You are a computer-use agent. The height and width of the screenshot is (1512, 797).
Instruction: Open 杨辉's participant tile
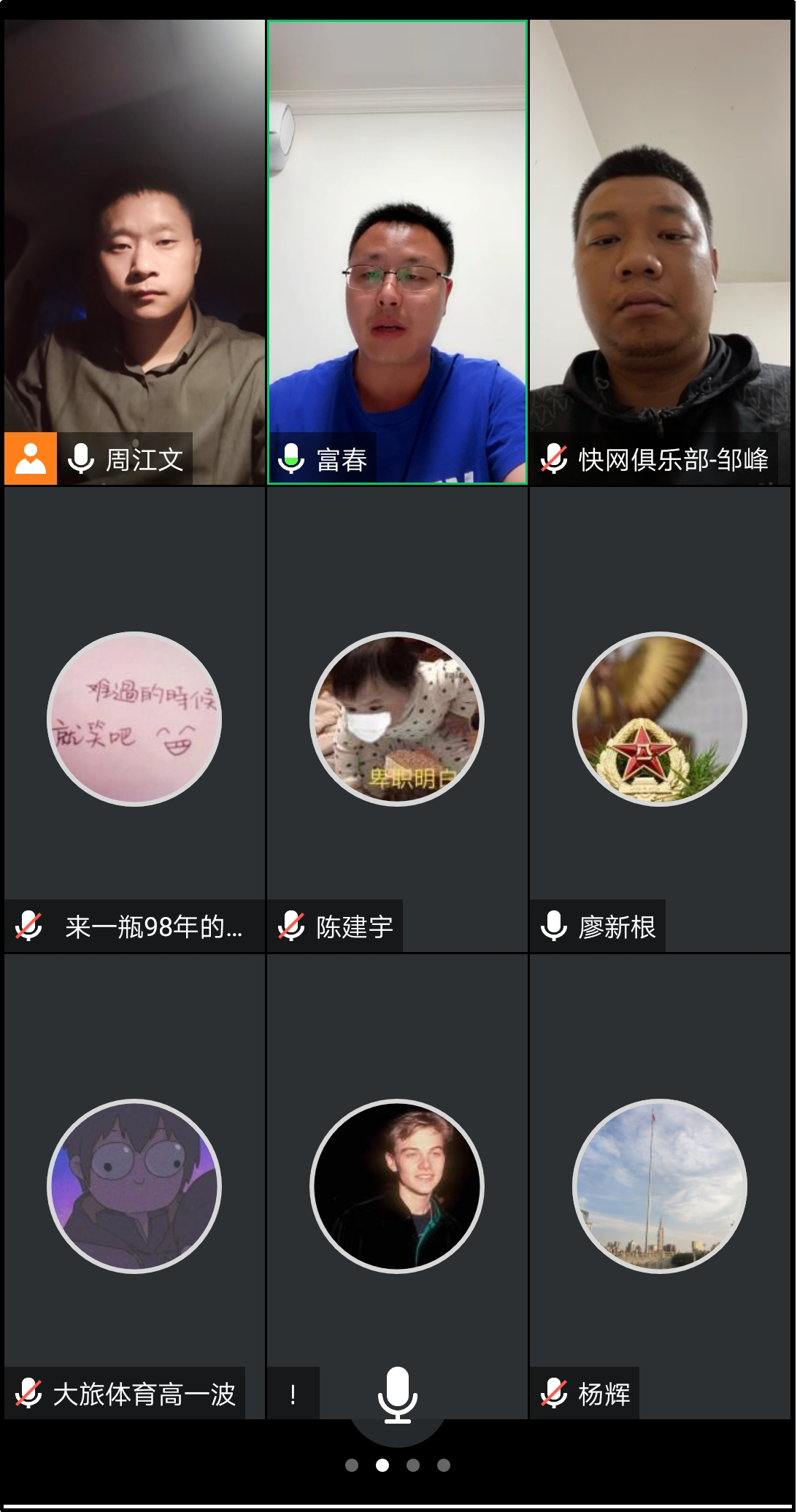coord(660,1186)
